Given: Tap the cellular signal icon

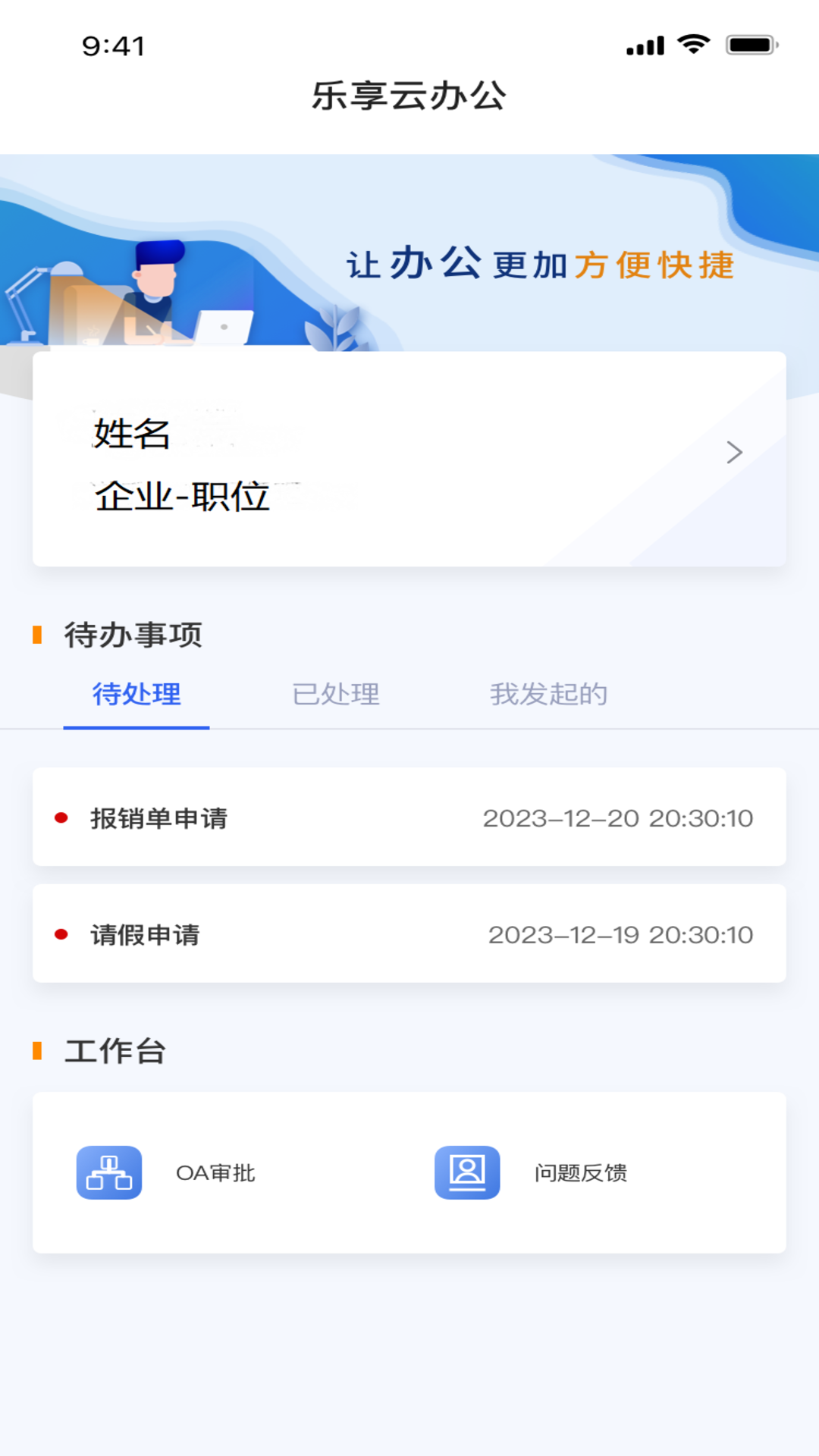Looking at the screenshot, I should 643,45.
